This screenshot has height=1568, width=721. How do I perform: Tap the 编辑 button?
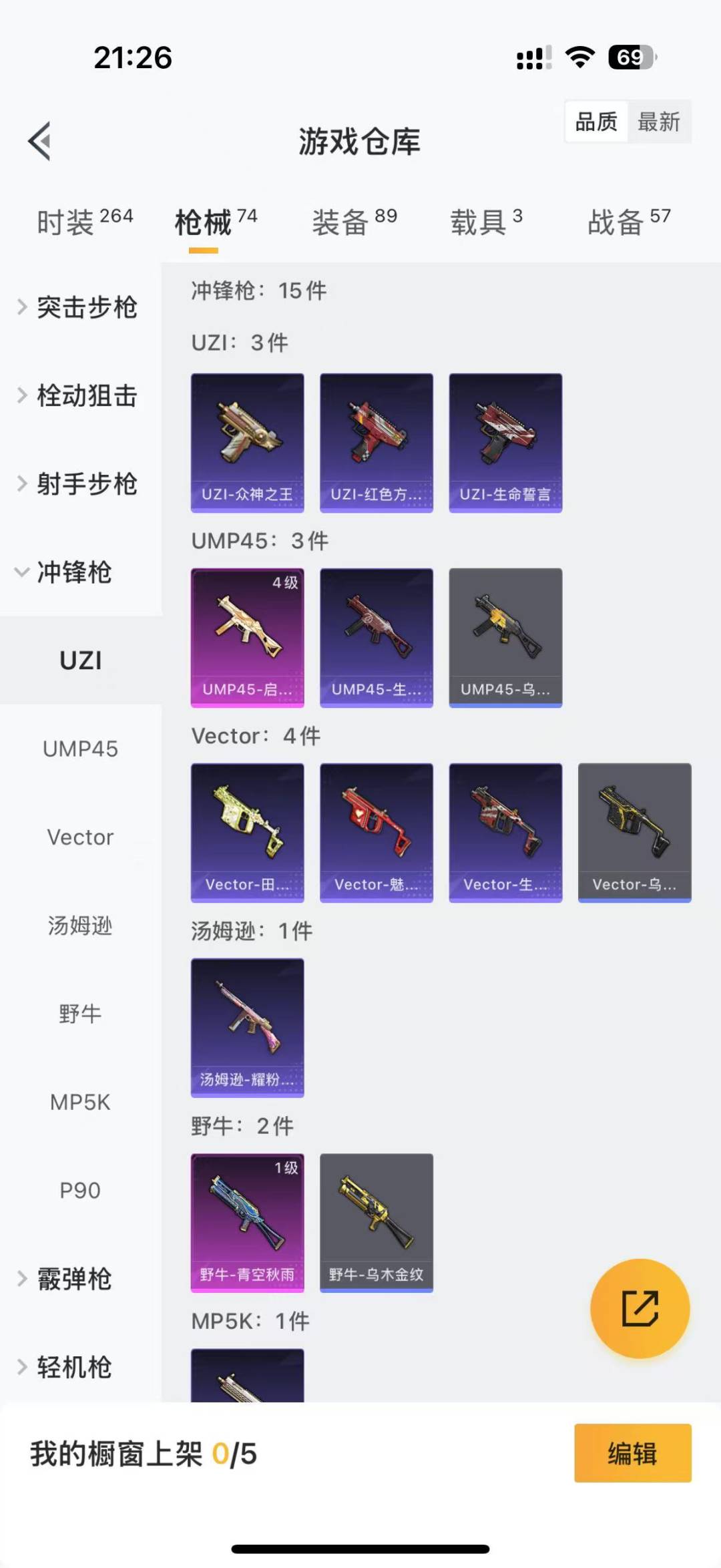point(632,1453)
